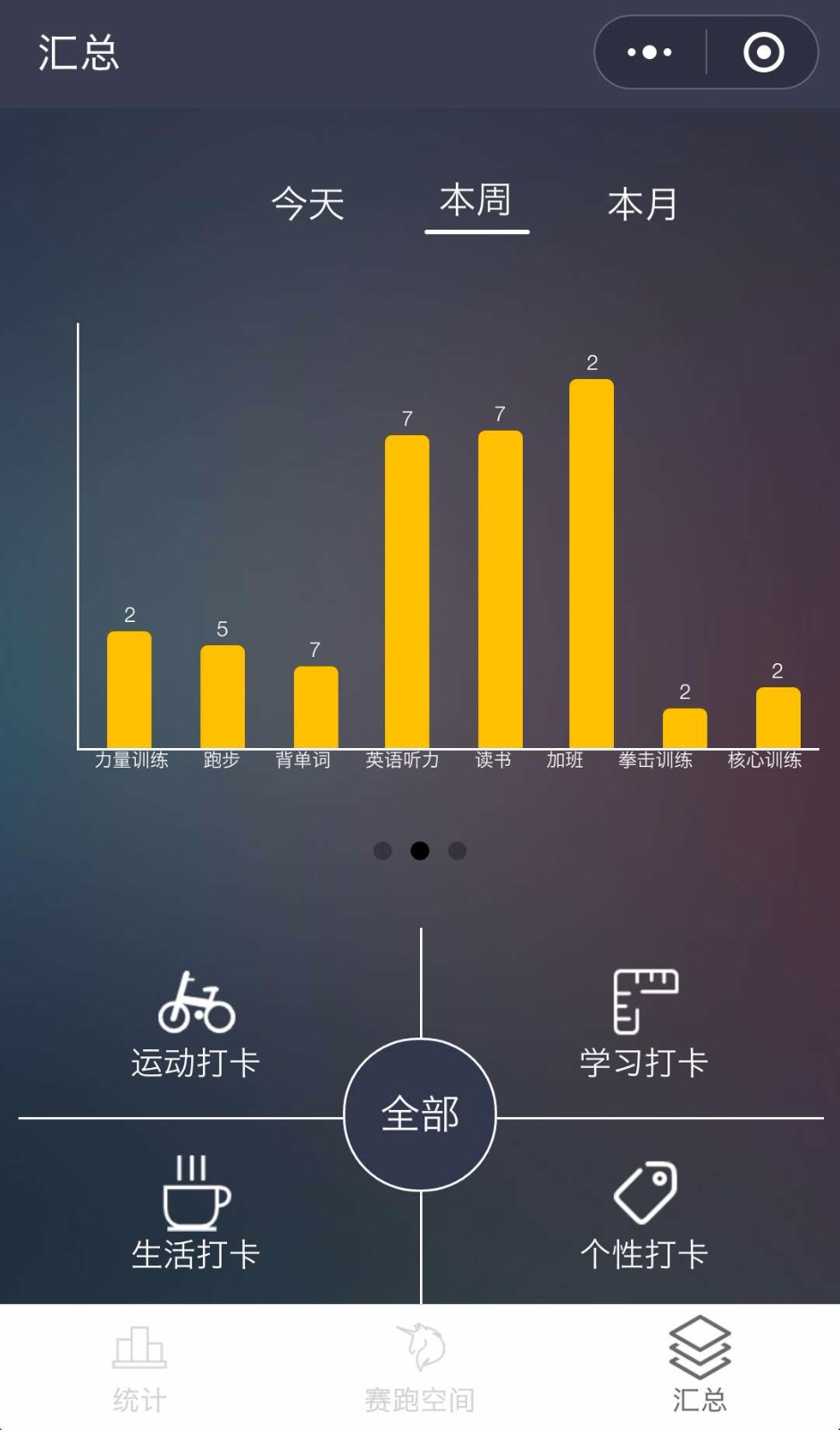
Task: Go to the 赛跑空间 tab
Action: (x=420, y=1368)
